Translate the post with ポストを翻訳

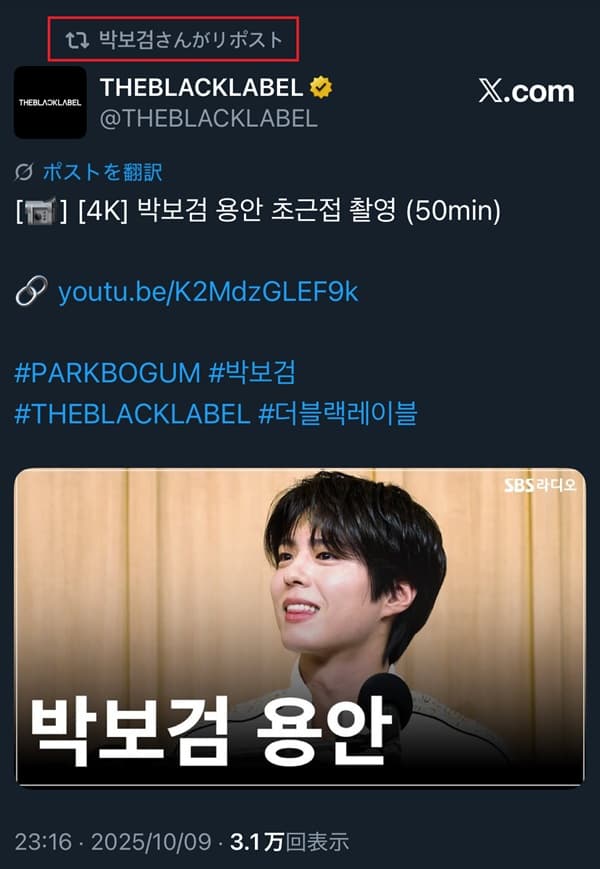(x=102, y=172)
